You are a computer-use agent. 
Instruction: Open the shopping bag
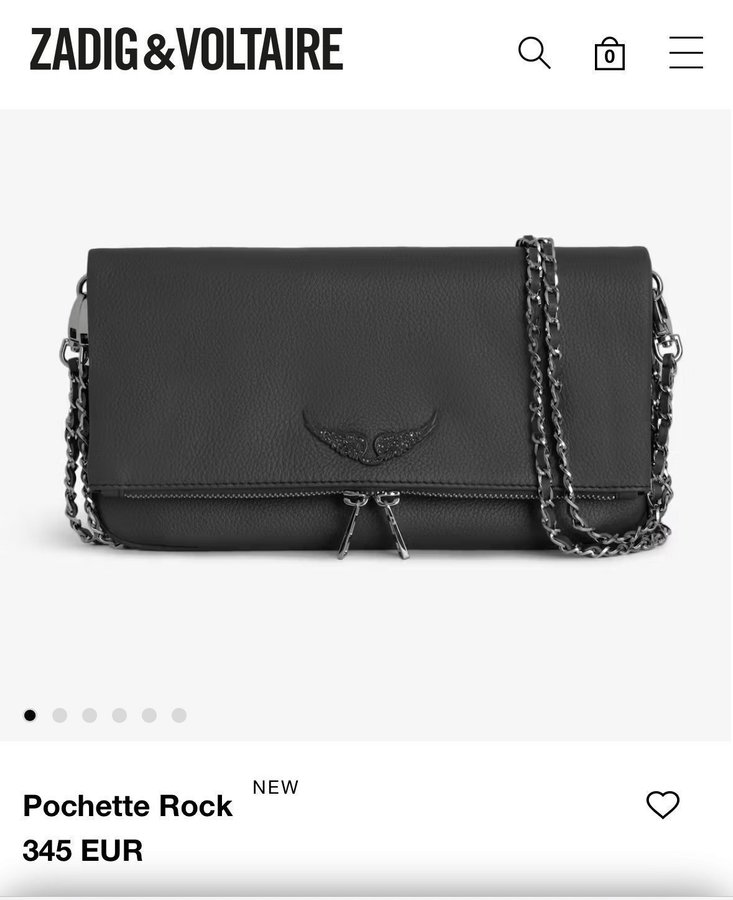point(609,53)
